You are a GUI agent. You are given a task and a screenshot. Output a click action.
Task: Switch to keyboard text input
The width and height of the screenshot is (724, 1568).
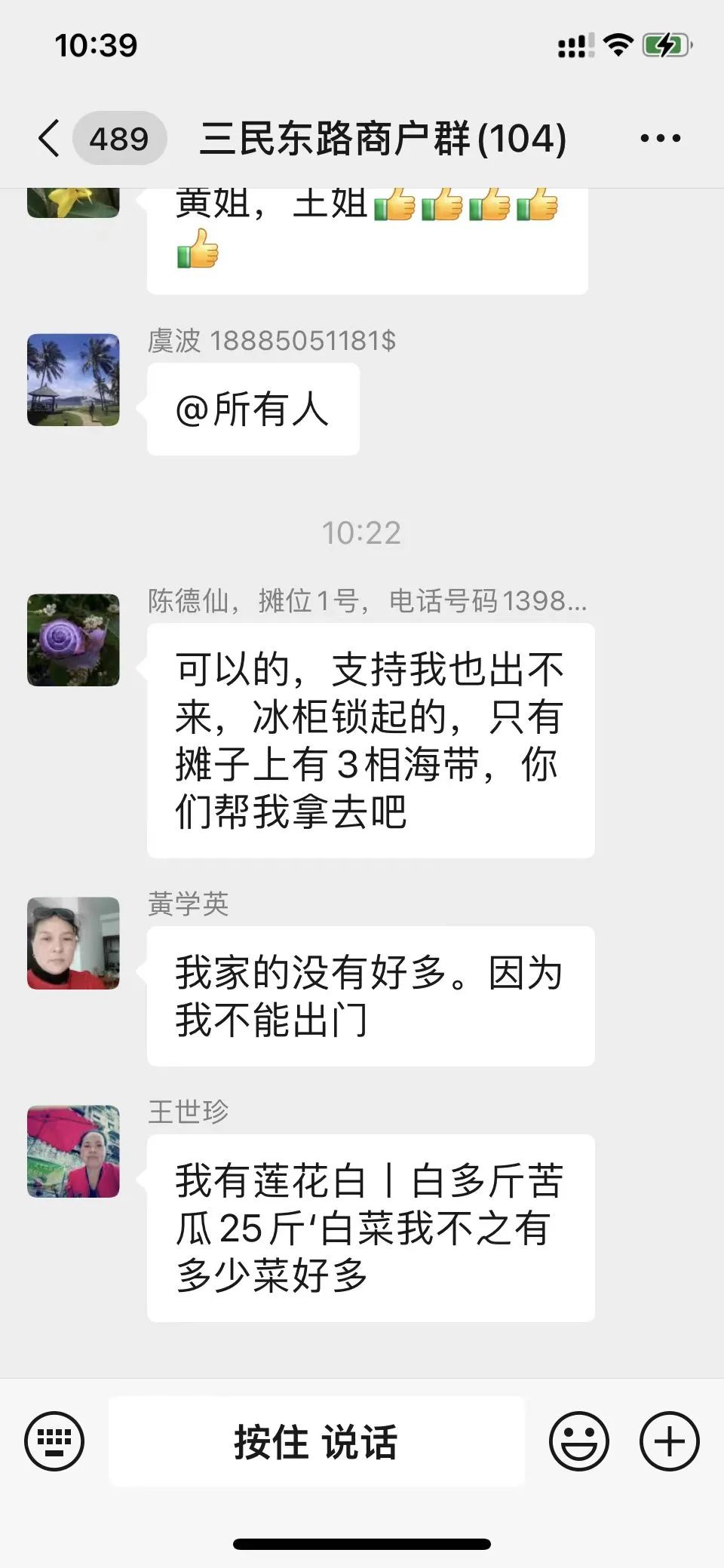pos(54,1441)
